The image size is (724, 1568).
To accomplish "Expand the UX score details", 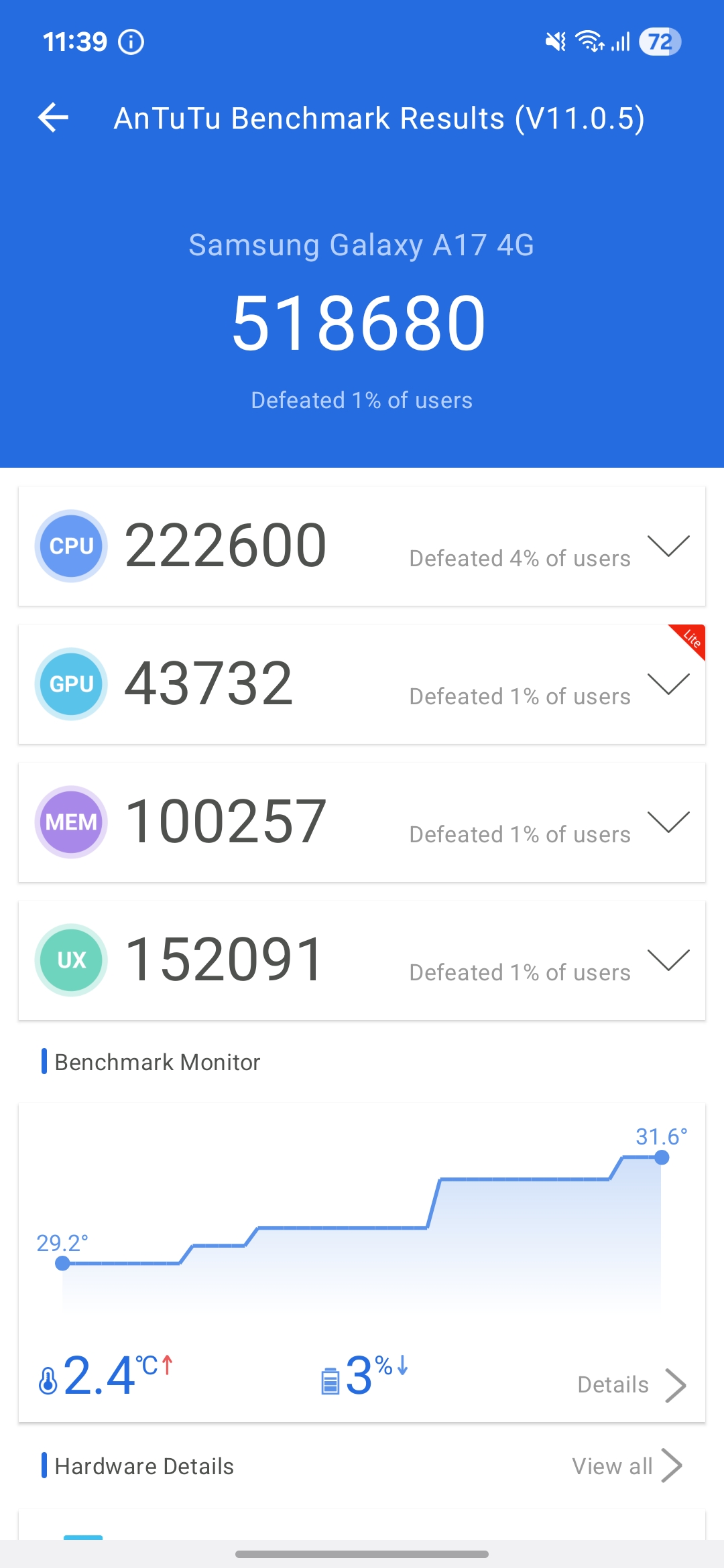I will coord(668,960).
